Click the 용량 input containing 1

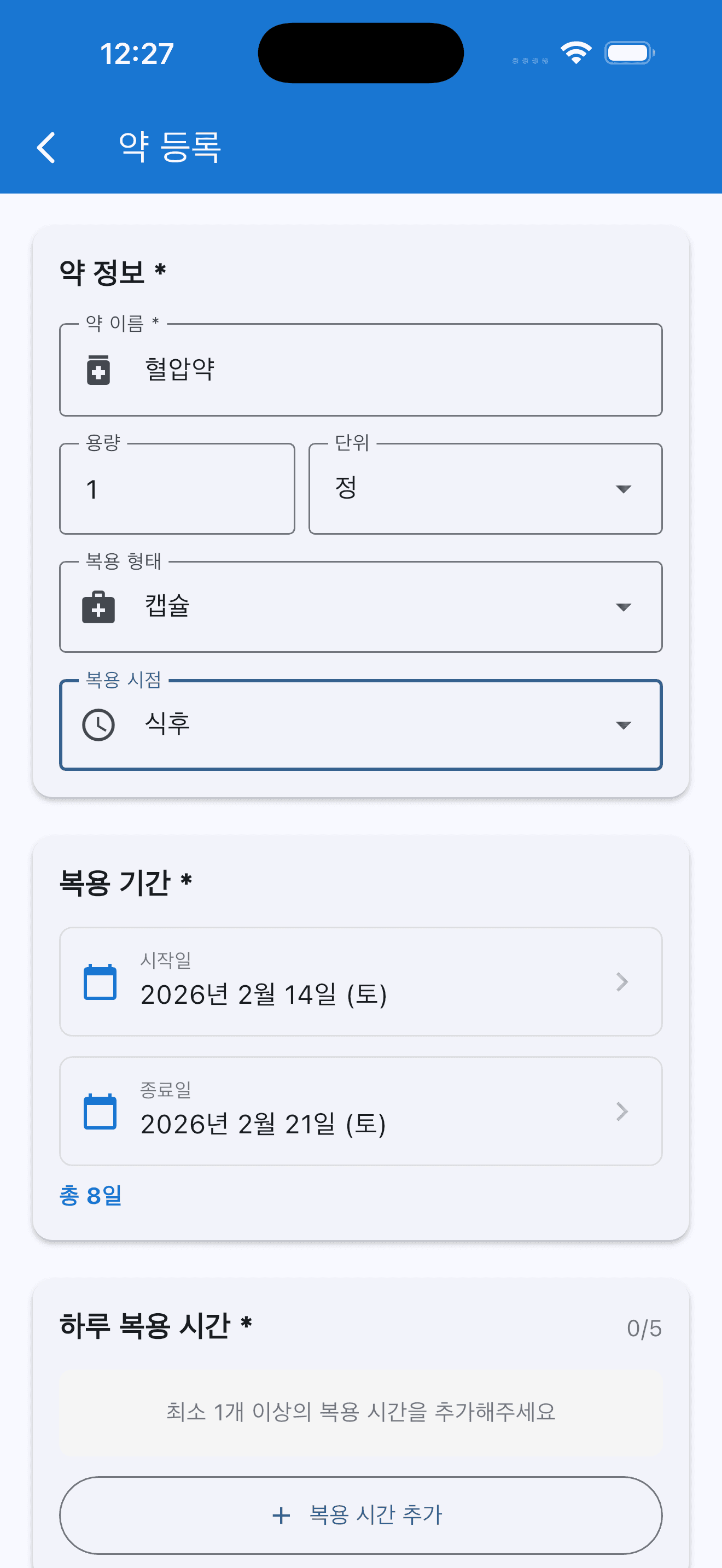177,488
